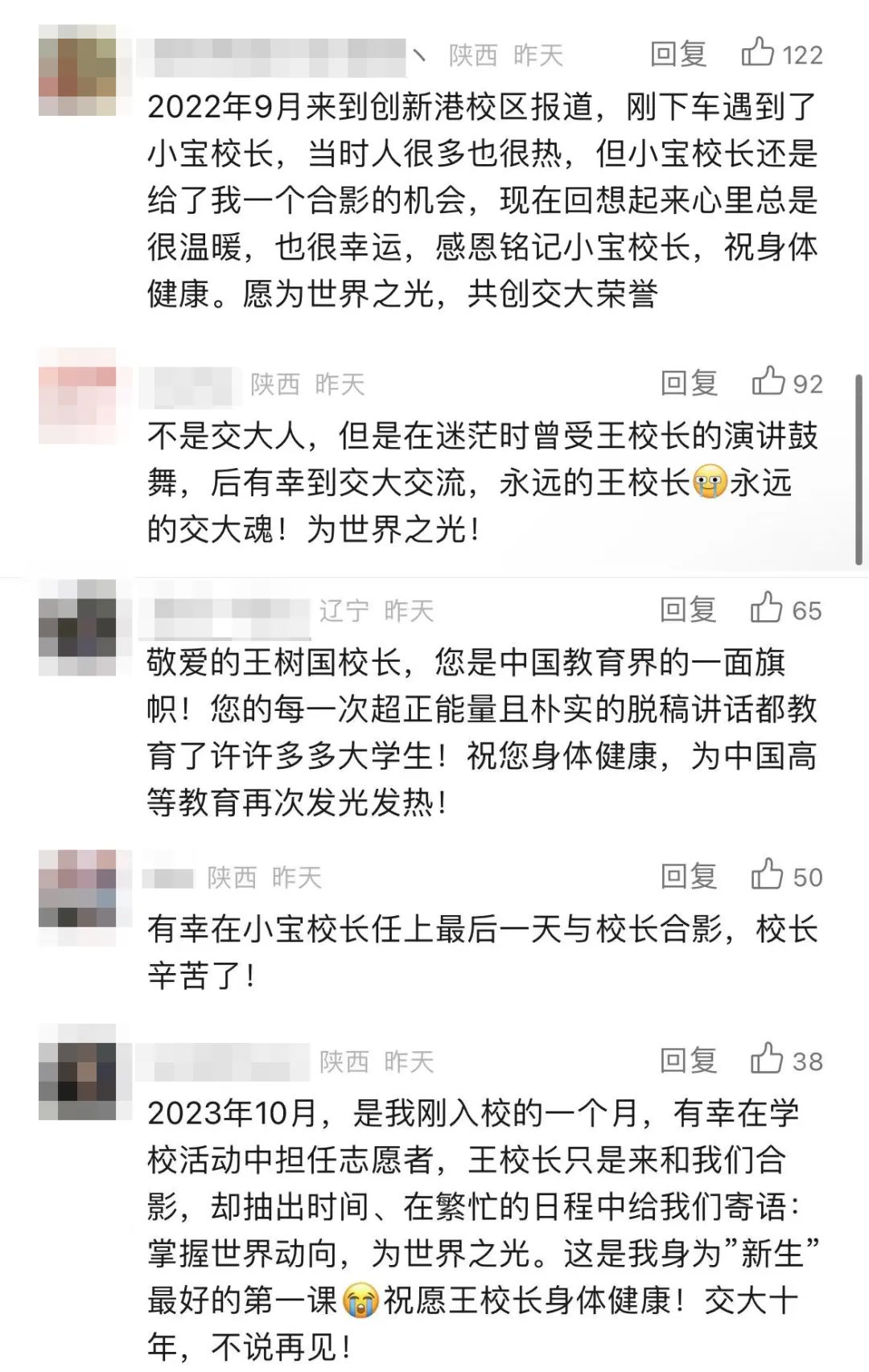Like the comment with 38 likes
Viewport: 869px width, 1372px height.
pyautogui.click(x=766, y=1060)
